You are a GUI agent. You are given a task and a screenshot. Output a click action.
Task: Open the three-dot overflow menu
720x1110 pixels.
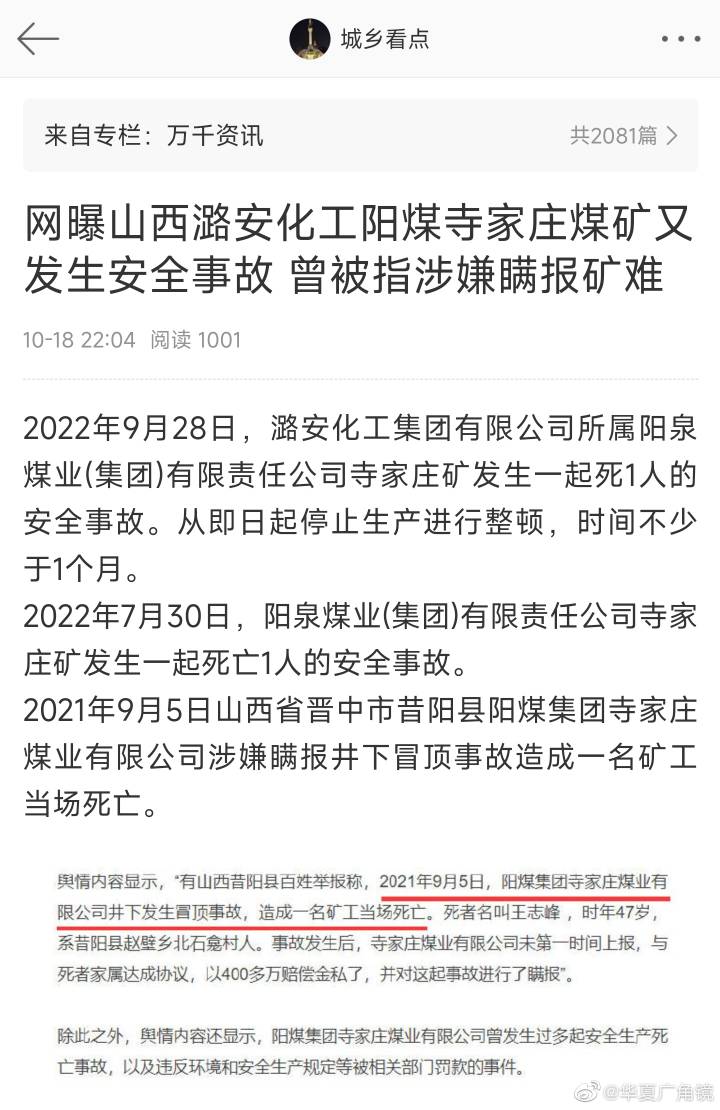[x=680, y=39]
